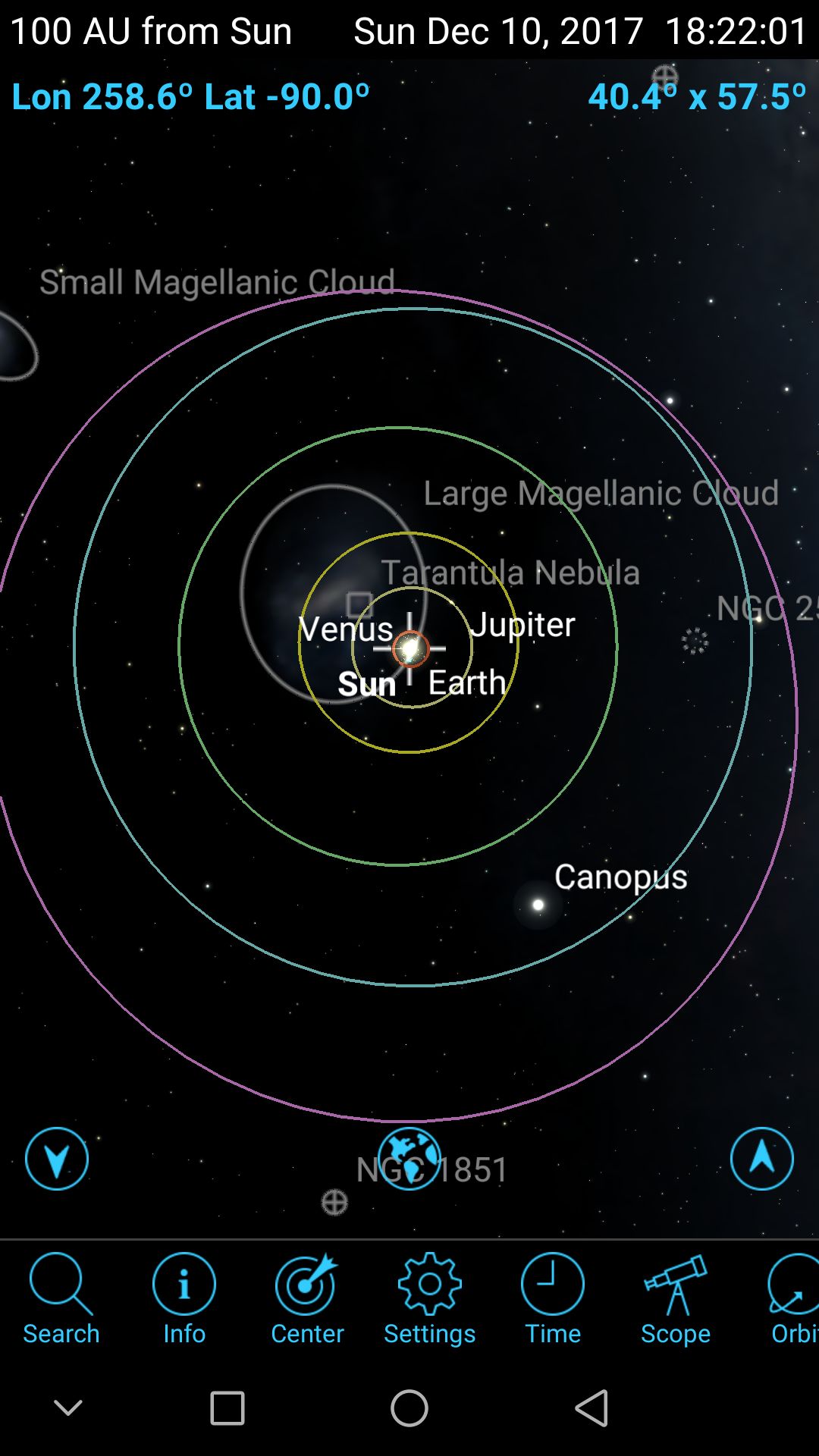
Task: Open the Search tool
Action: (x=61, y=1299)
